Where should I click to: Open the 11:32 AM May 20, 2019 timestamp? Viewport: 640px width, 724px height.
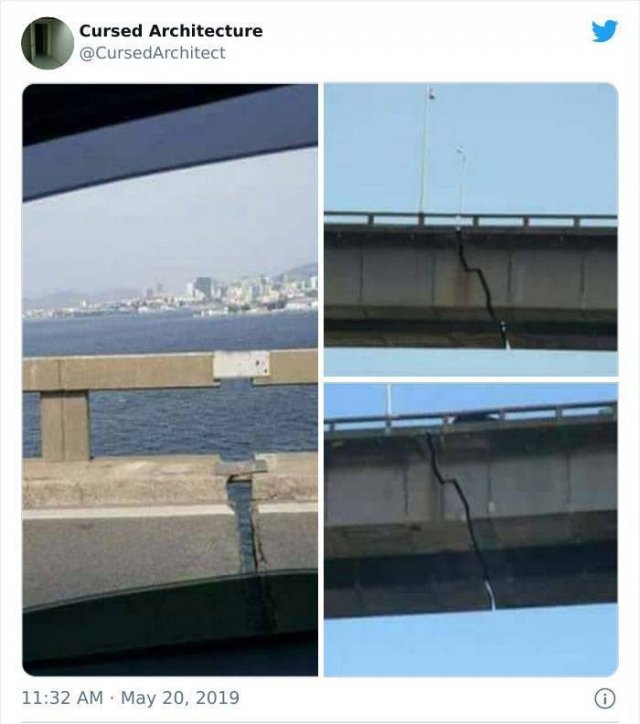click(130, 697)
